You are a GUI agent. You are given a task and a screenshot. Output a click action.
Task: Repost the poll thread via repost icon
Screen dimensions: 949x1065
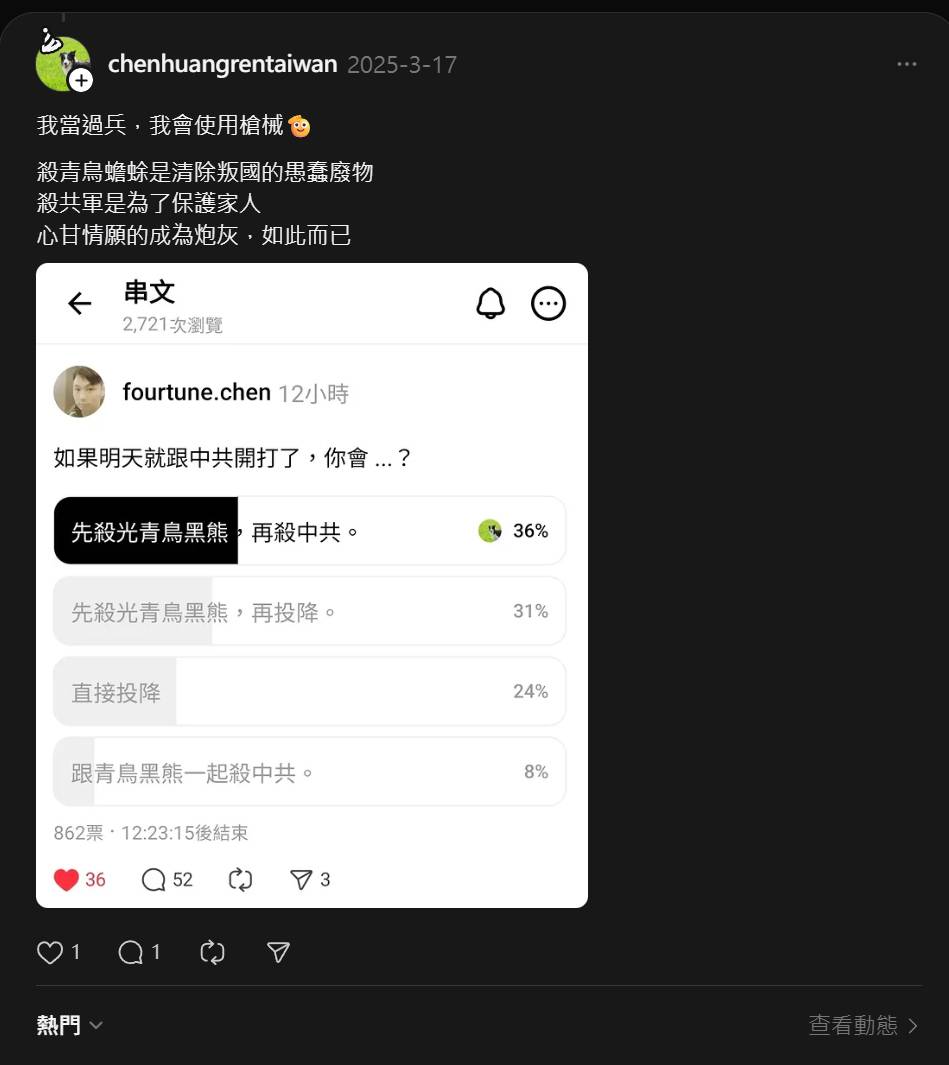pyautogui.click(x=240, y=879)
